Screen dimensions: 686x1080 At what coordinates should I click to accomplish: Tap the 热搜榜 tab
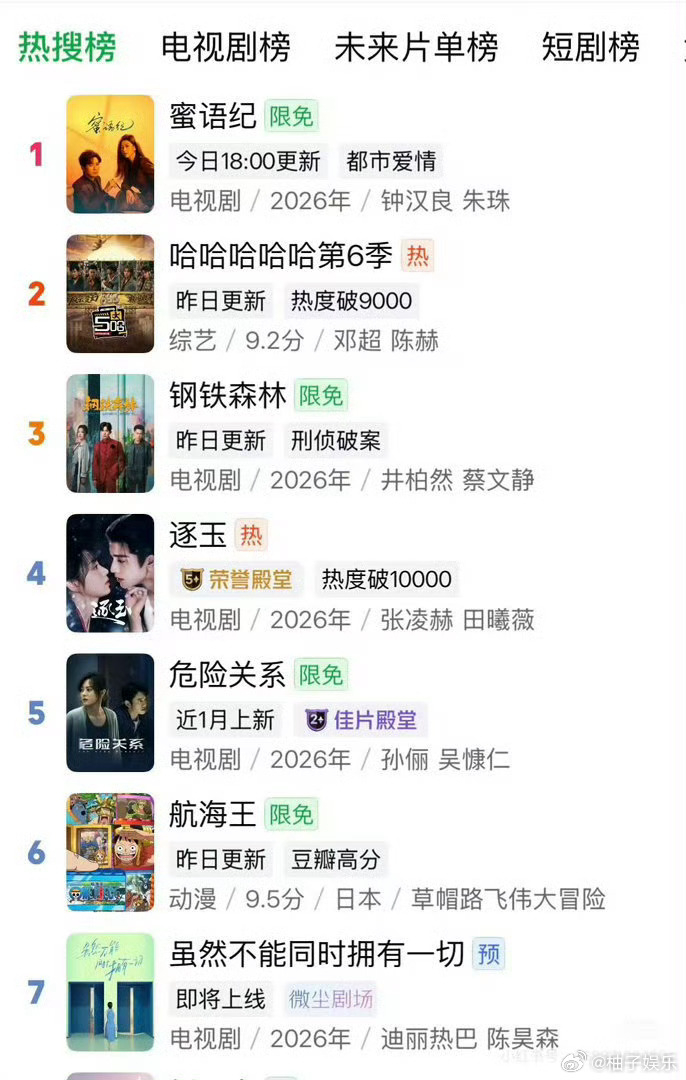[67, 47]
